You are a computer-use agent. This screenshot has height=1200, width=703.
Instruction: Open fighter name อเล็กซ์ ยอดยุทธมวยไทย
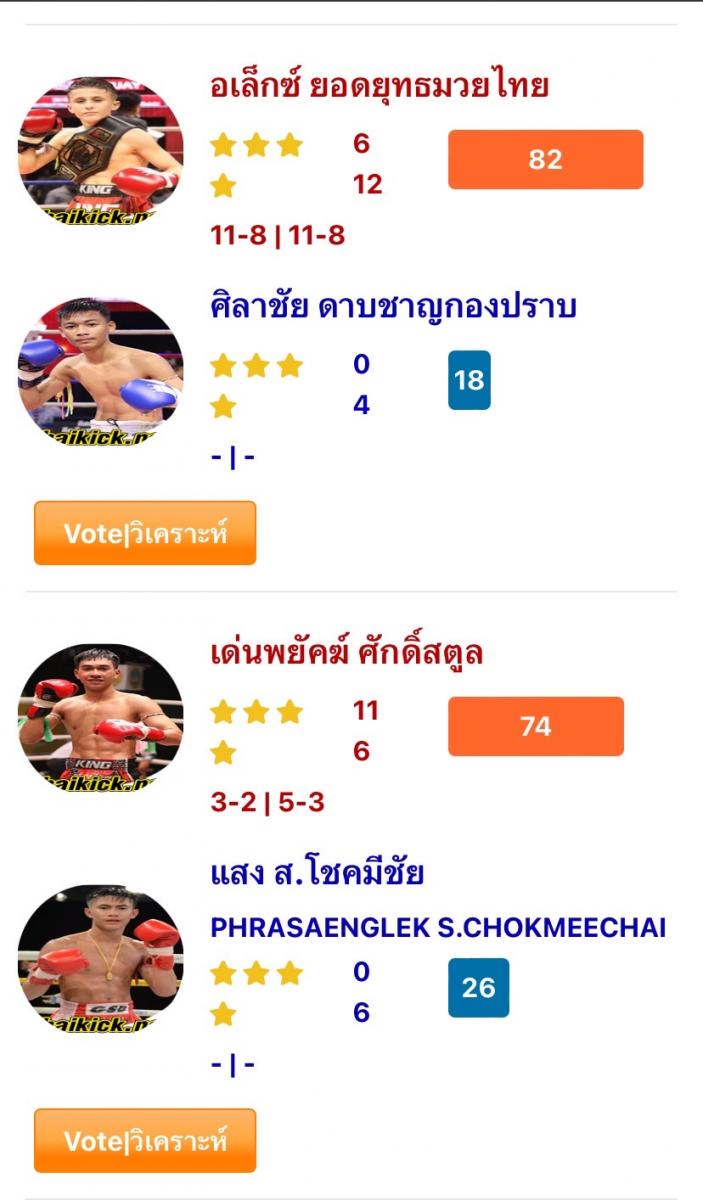point(379,86)
